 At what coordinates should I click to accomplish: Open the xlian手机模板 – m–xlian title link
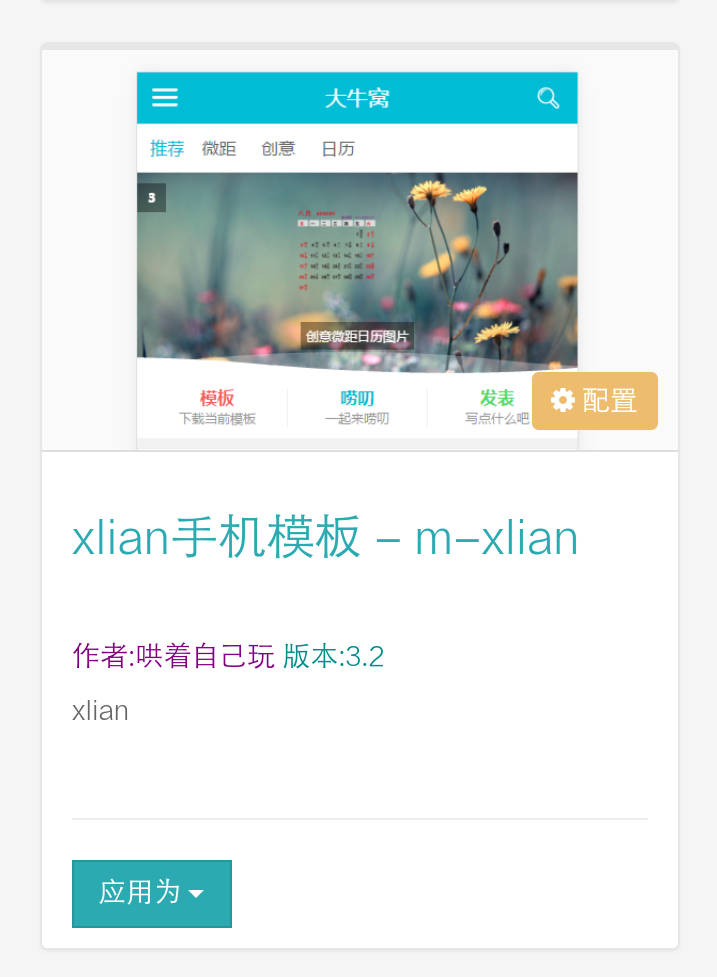coord(325,539)
